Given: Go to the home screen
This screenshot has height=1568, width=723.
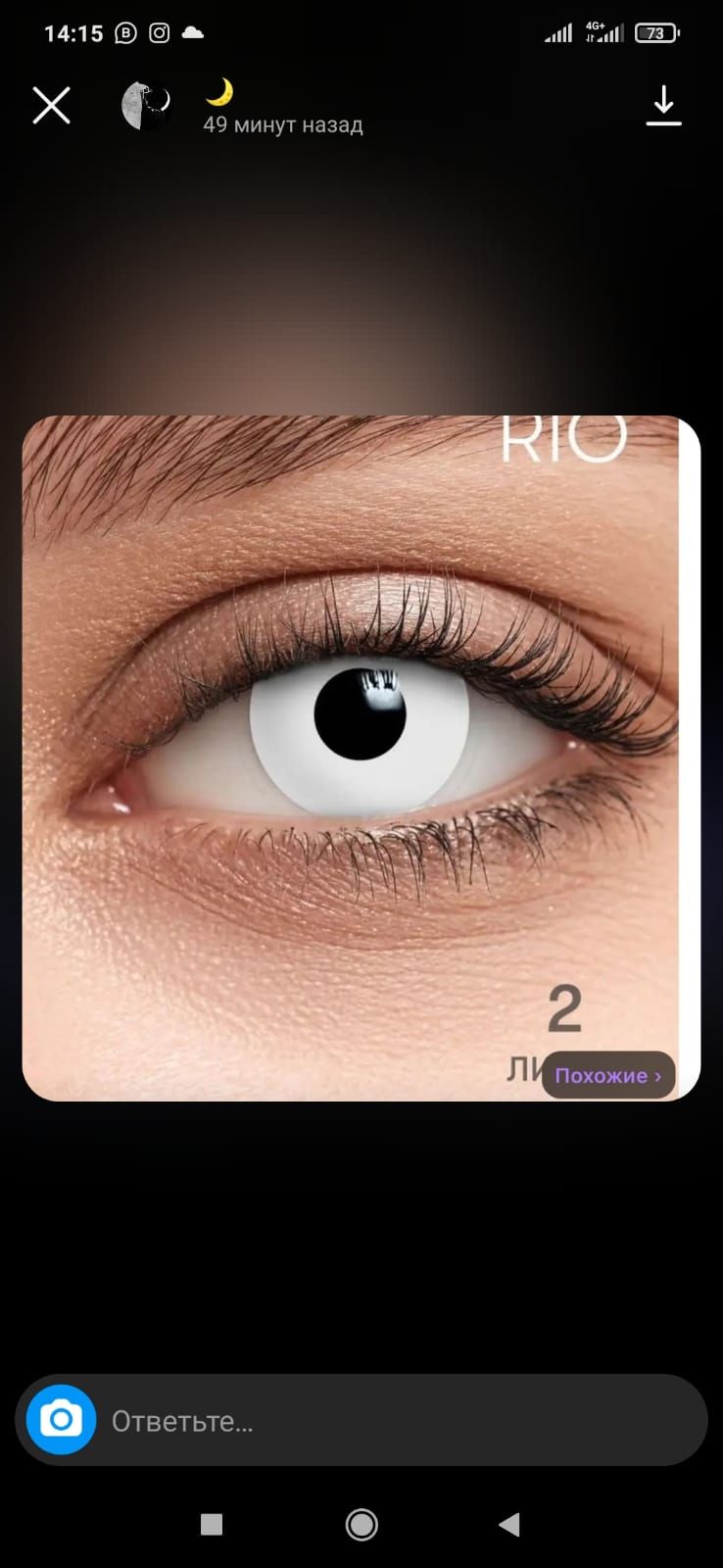Looking at the screenshot, I should [x=361, y=1524].
